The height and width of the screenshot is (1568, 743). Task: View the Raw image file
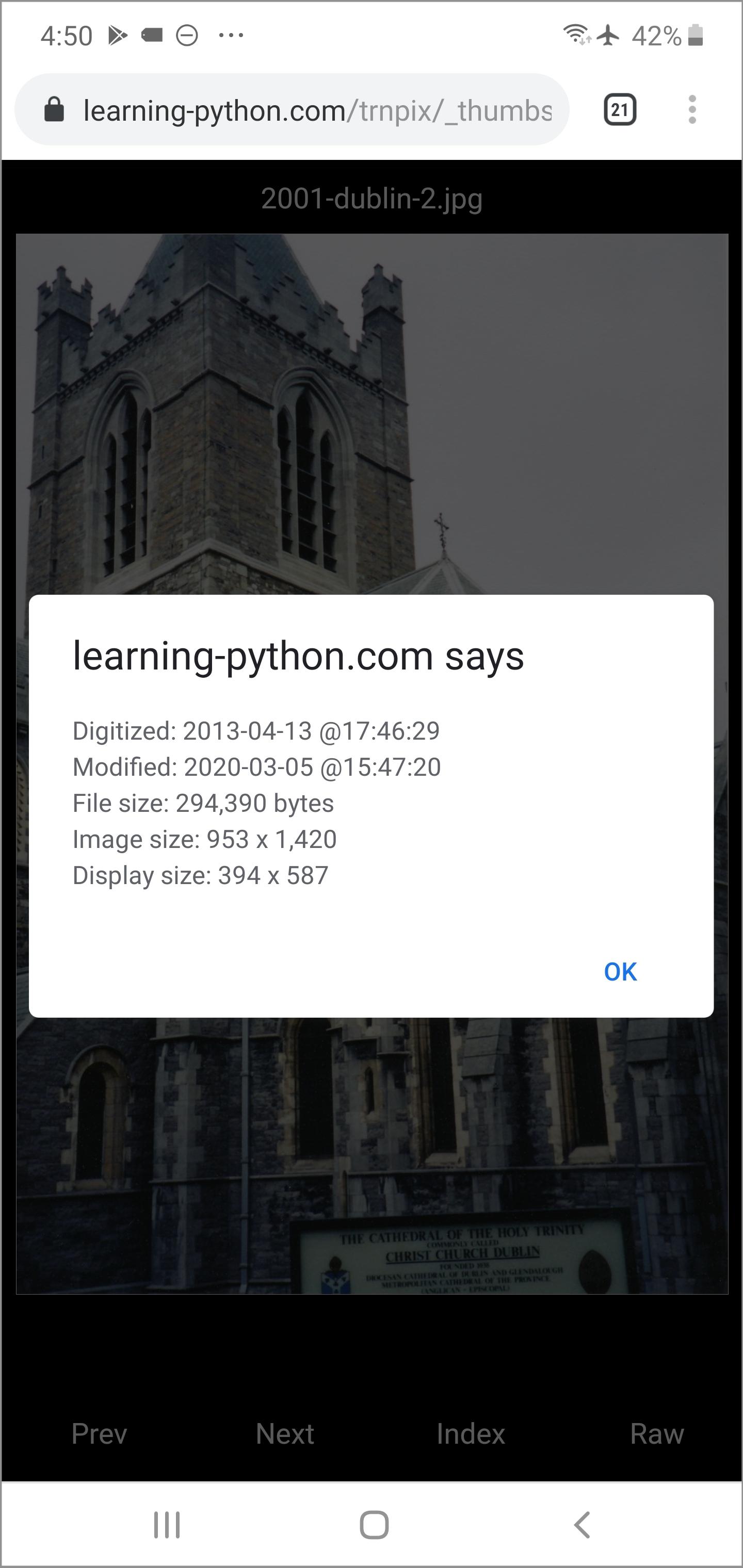click(656, 1433)
